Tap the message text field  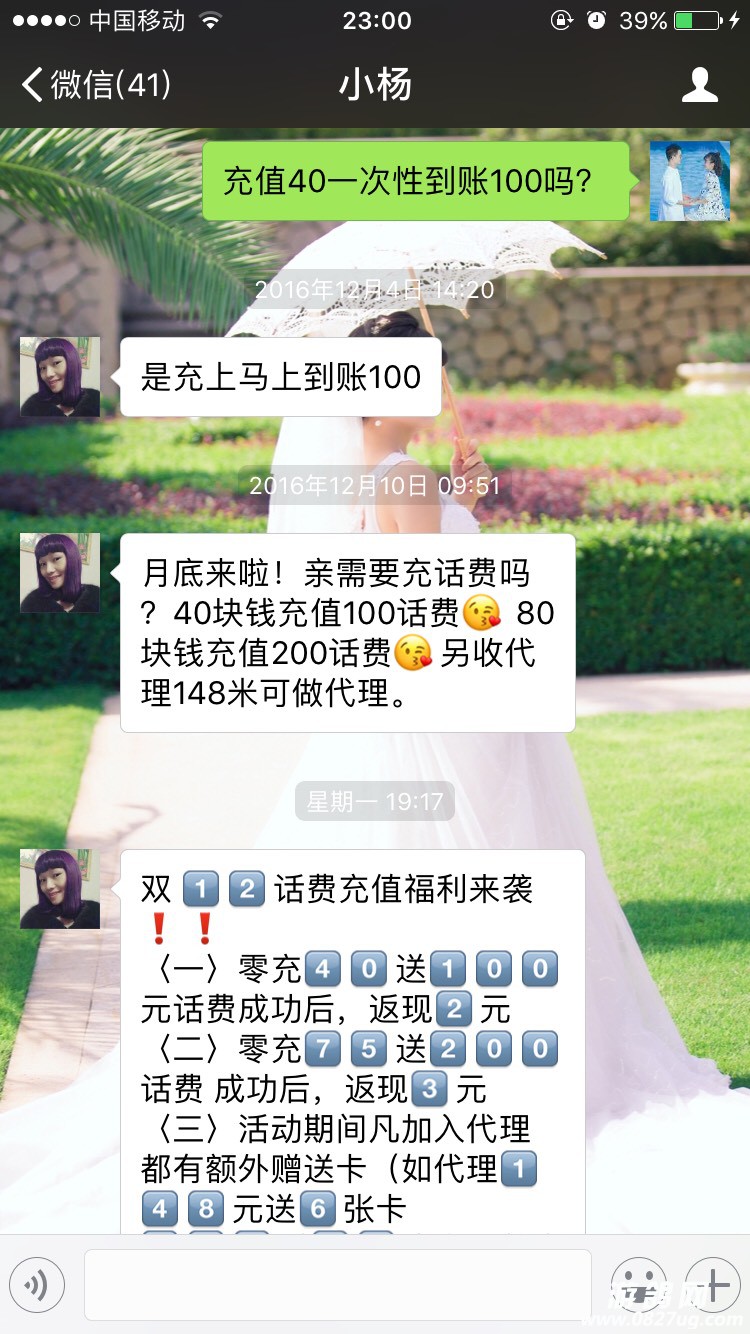[x=337, y=1285]
